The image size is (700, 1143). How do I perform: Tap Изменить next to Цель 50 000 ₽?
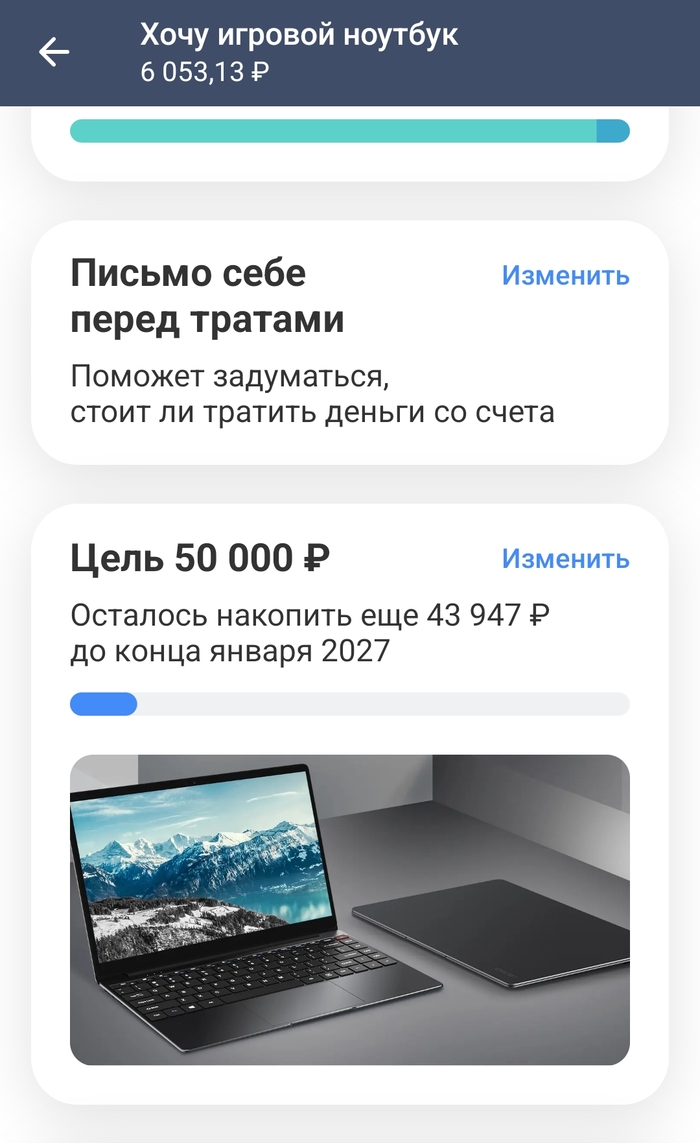click(x=565, y=558)
